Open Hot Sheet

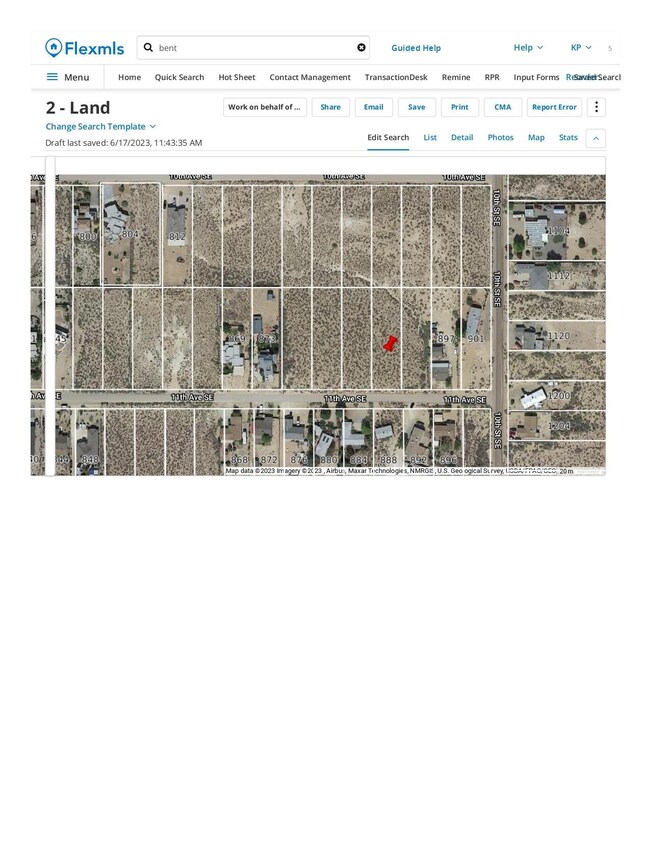pos(237,77)
